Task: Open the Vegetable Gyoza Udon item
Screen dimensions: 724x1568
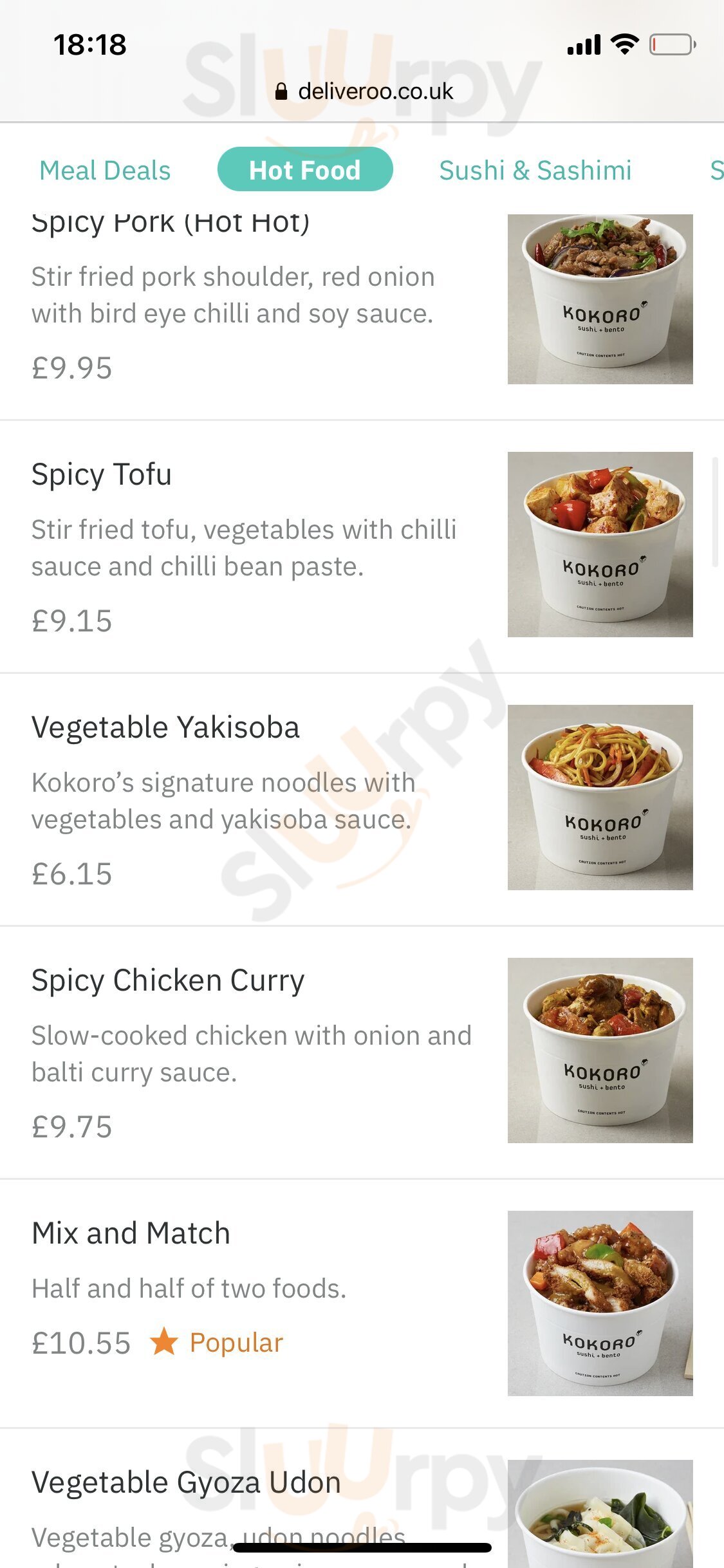Action: tap(186, 1482)
